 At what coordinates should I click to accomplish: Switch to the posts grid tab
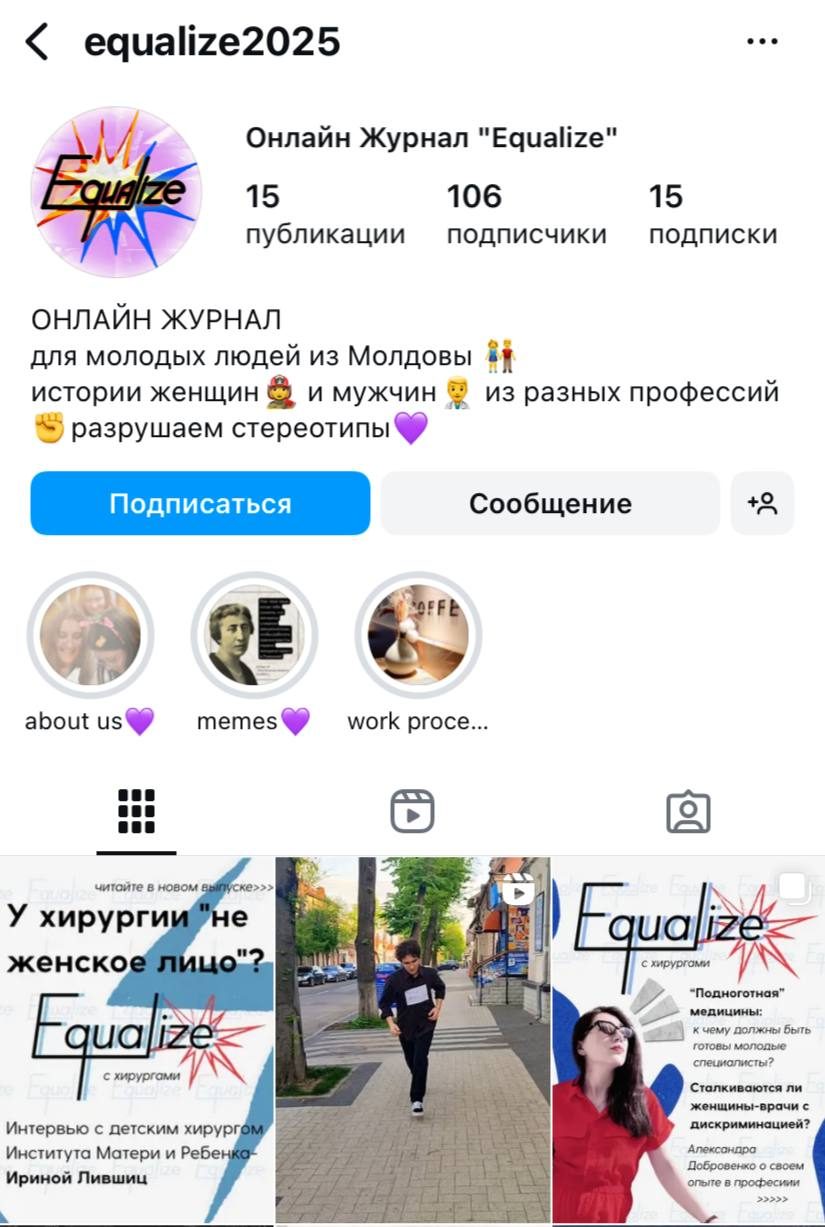pyautogui.click(x=136, y=811)
